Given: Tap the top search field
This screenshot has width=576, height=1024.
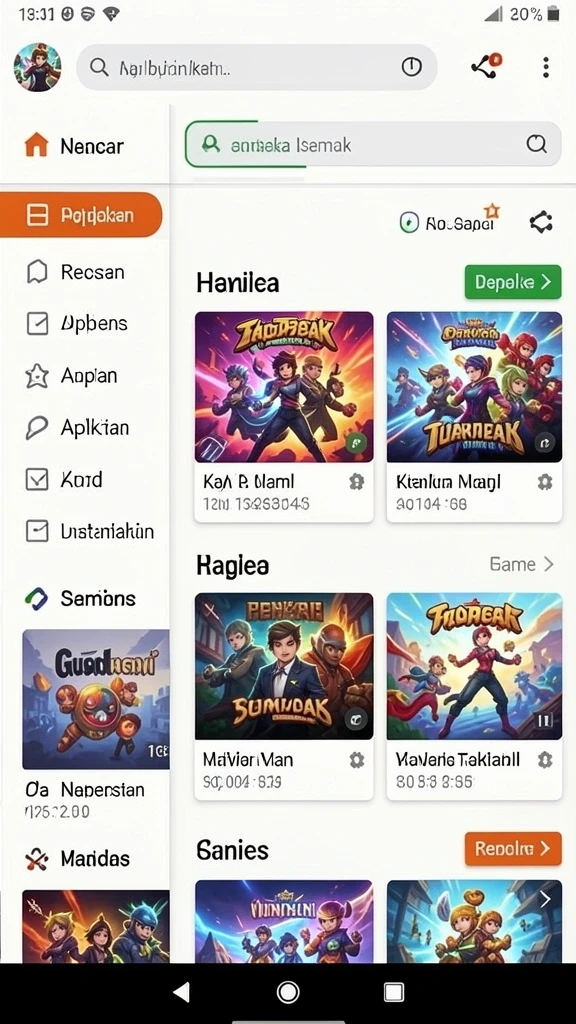Looking at the screenshot, I should tap(257, 67).
